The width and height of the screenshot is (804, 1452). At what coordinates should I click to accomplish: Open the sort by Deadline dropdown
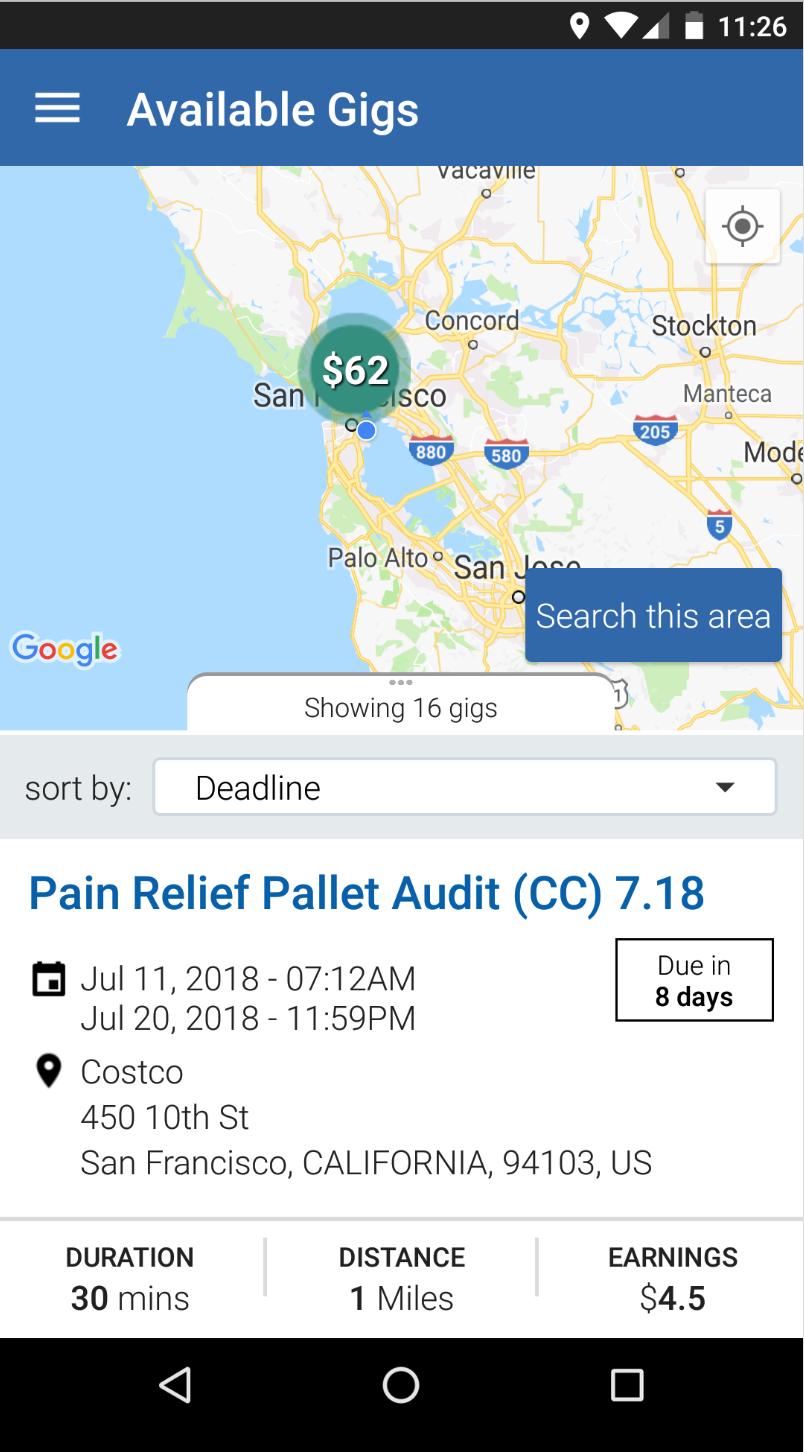[464, 788]
